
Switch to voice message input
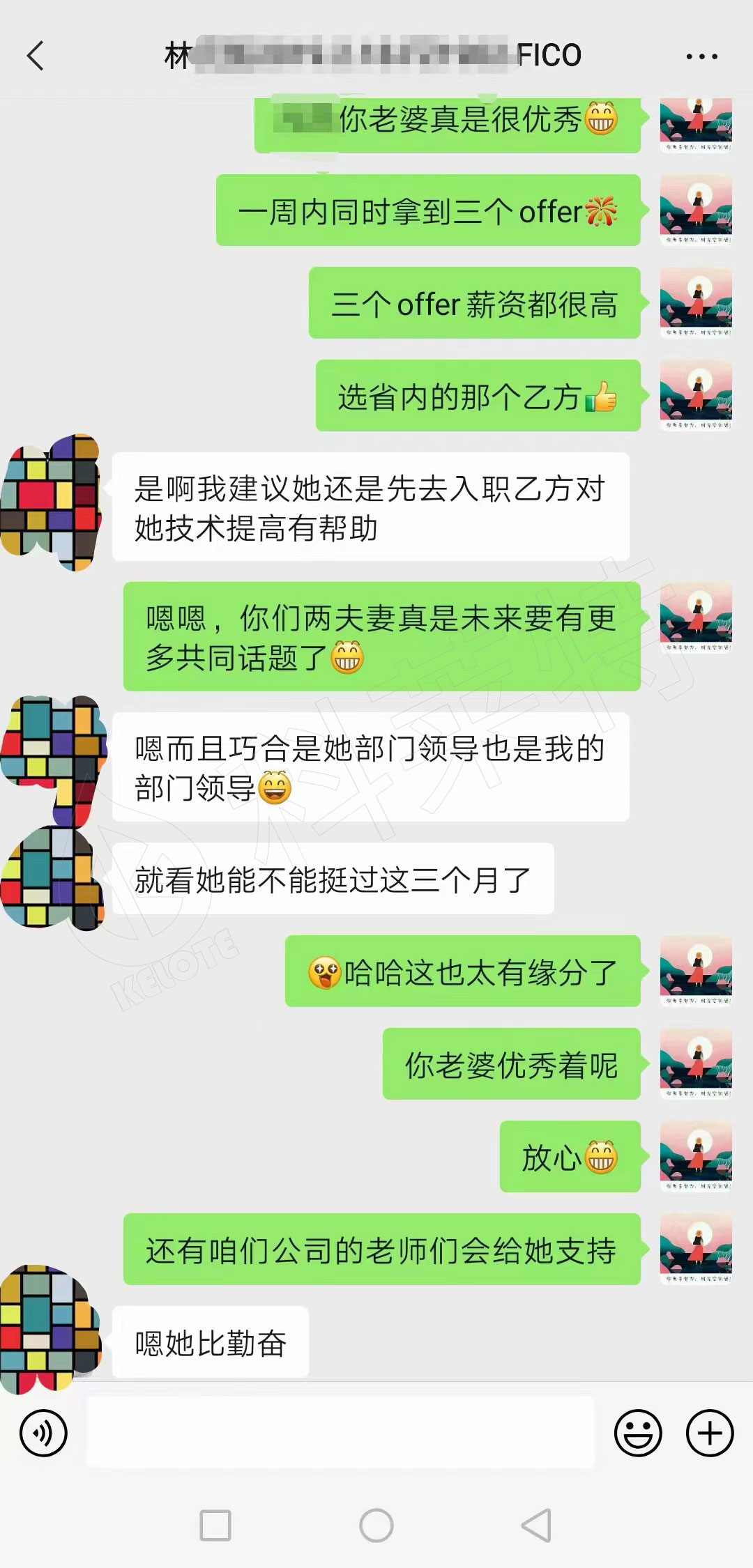point(44,1434)
